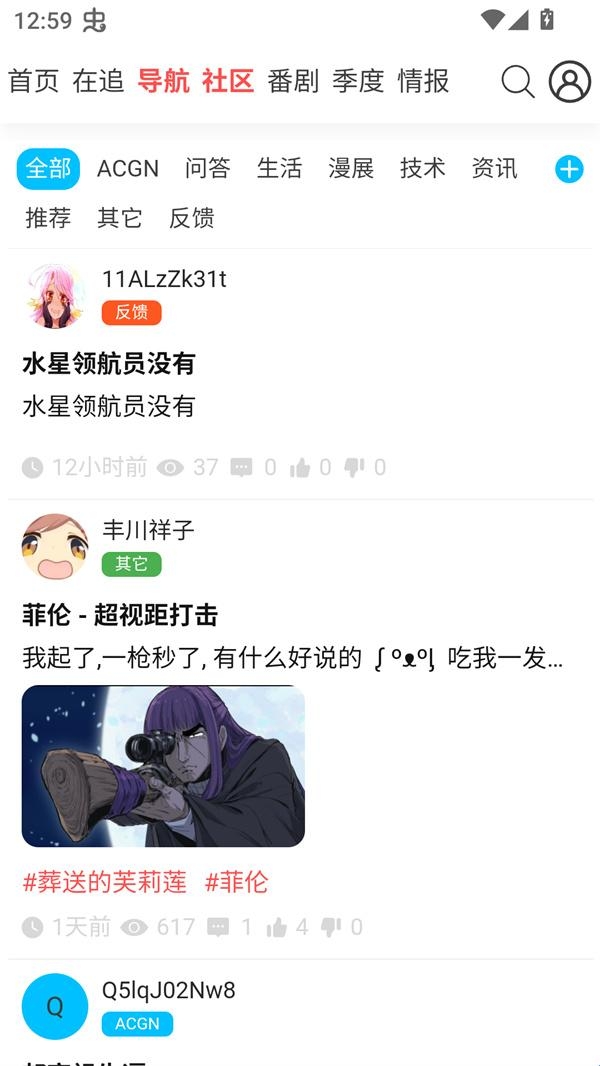Switch to the 在追 tab
The image size is (600, 1066).
coord(98,82)
